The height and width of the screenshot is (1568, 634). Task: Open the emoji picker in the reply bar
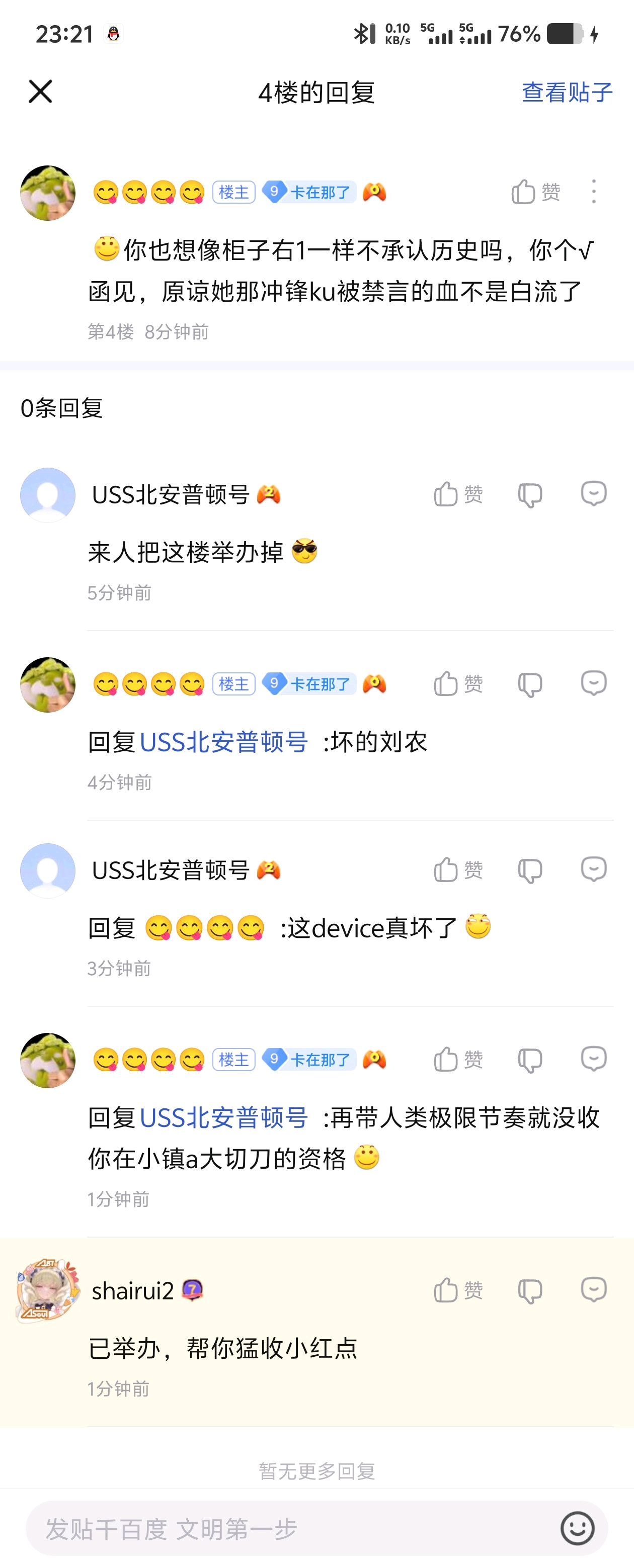[x=577, y=1528]
